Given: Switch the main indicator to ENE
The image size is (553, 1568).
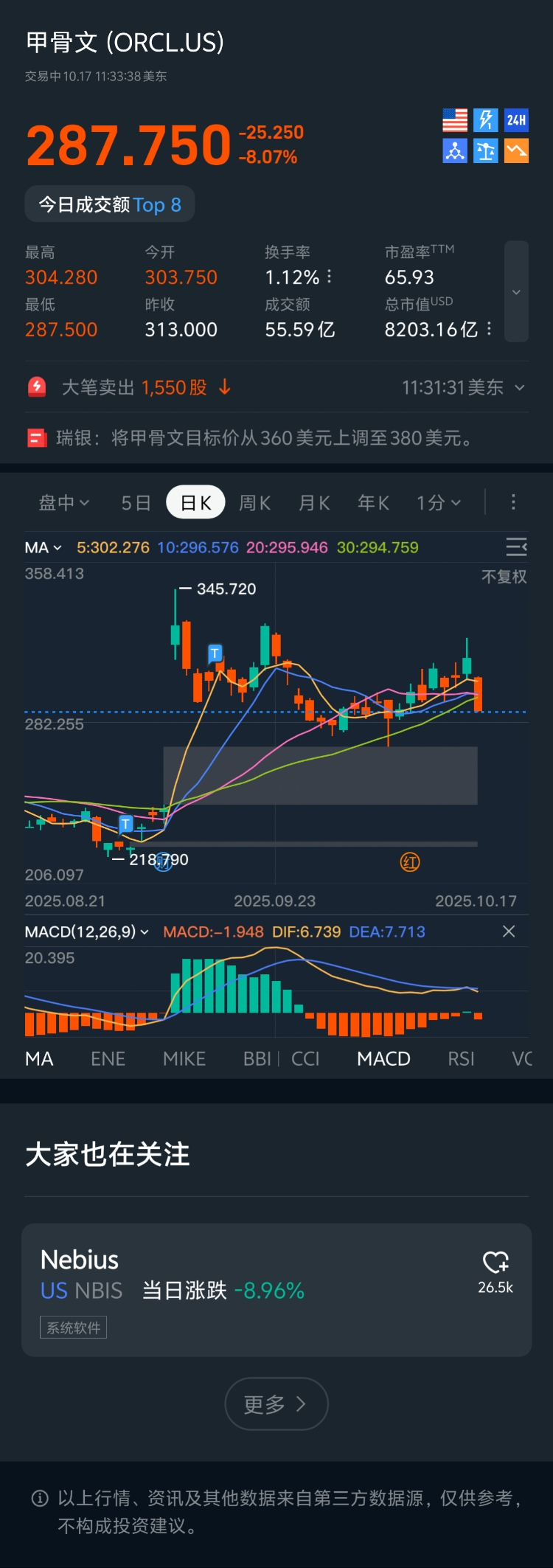Looking at the screenshot, I should 108,1059.
